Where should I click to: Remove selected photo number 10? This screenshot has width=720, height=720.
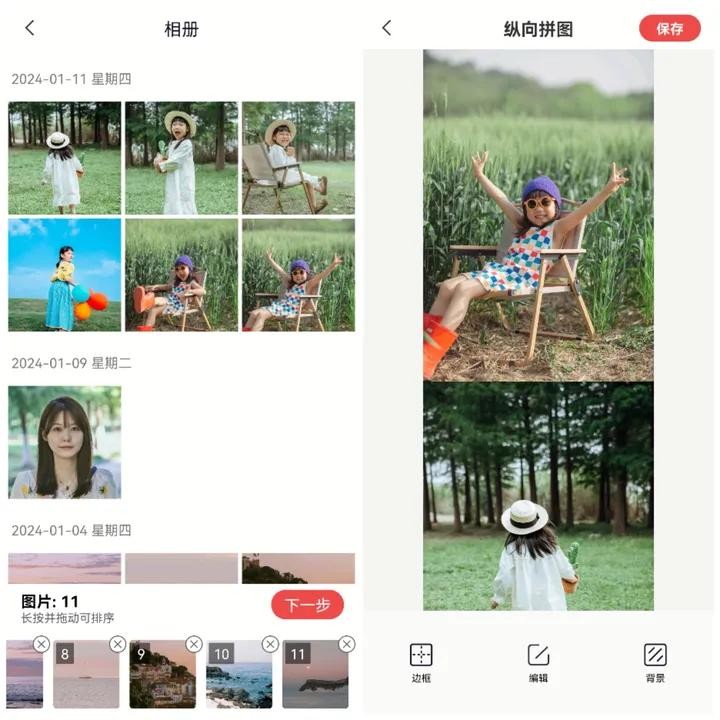point(271,644)
